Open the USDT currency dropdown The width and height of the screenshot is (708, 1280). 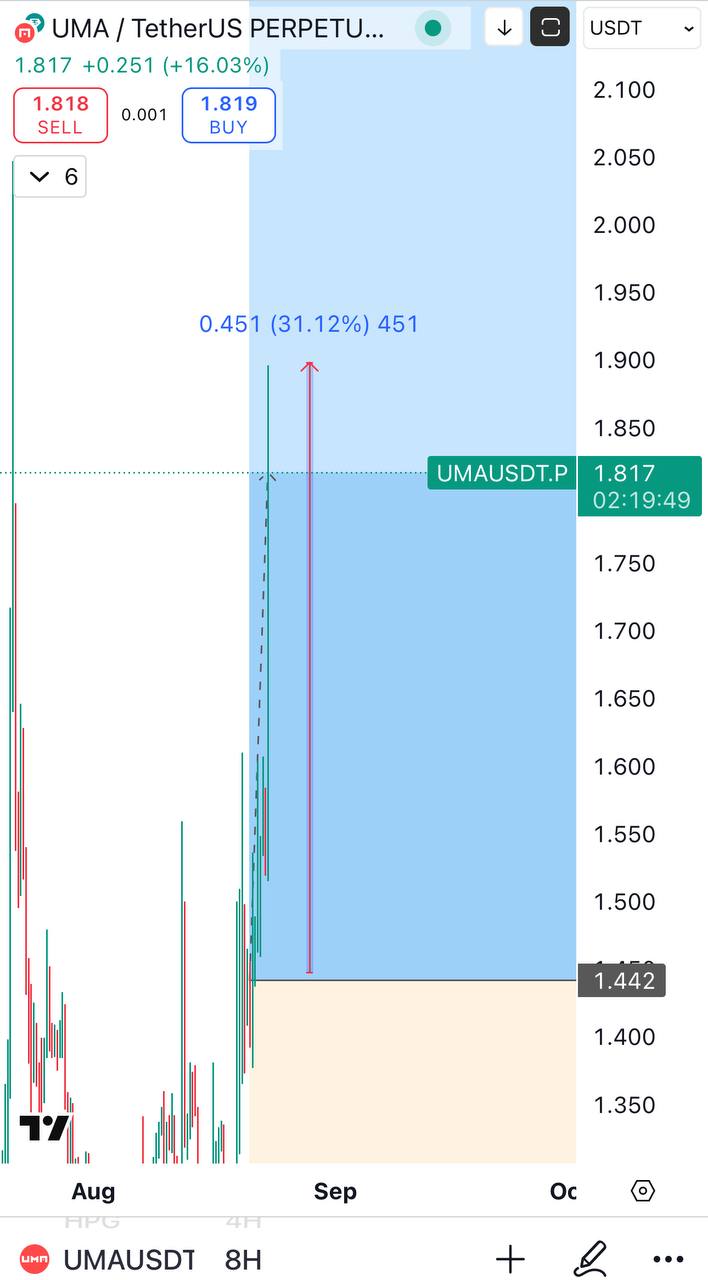(641, 28)
